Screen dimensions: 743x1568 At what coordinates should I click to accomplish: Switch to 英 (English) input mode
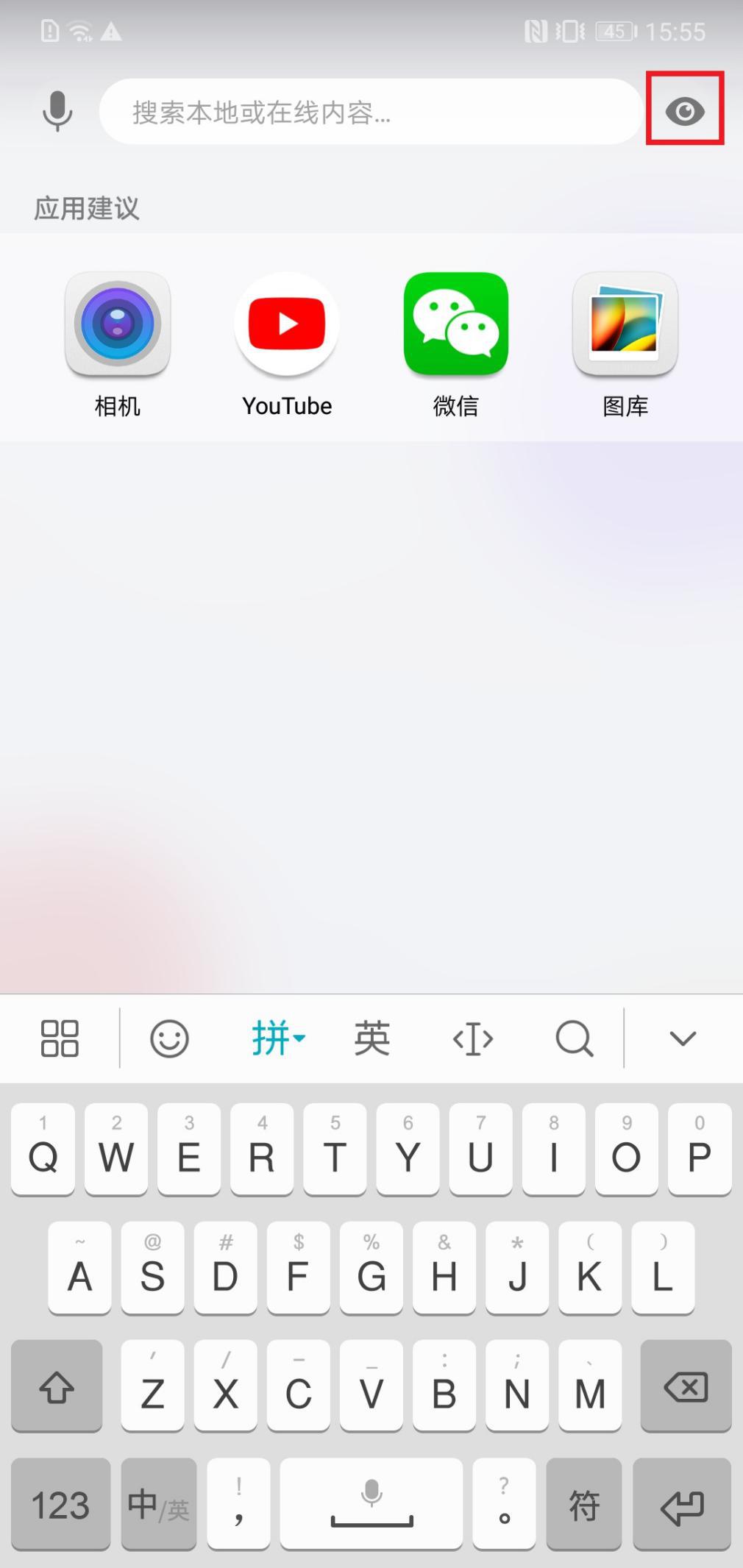[x=371, y=1038]
